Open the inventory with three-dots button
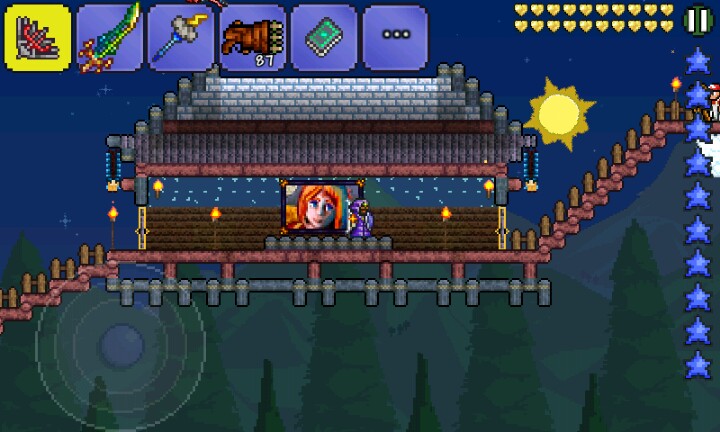 pyautogui.click(x=395, y=37)
